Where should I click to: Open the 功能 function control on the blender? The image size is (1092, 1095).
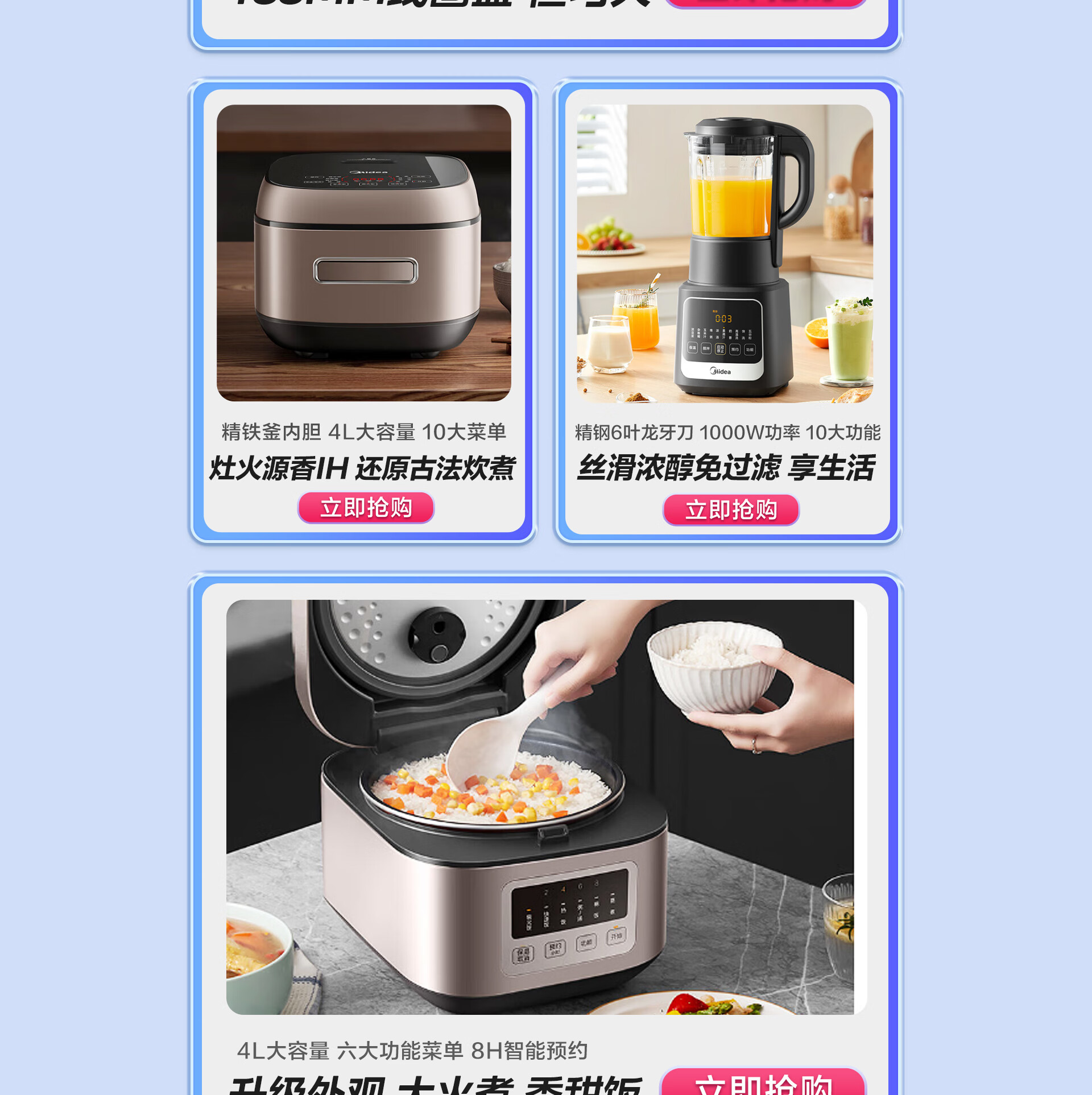tap(749, 350)
